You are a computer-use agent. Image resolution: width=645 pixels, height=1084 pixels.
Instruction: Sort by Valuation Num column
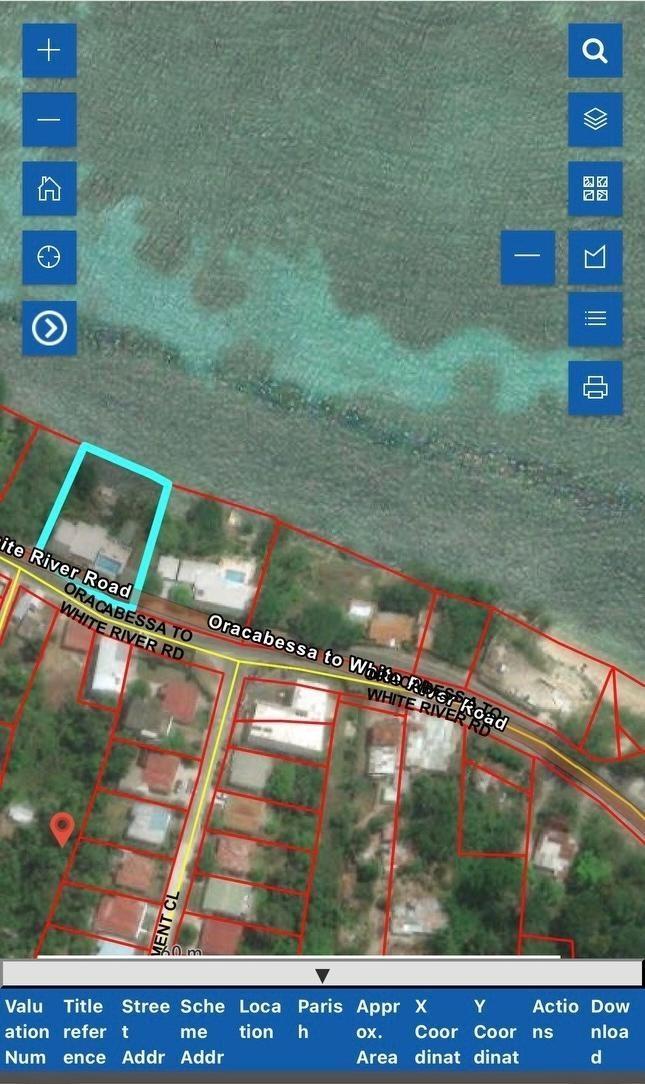(x=27, y=1031)
